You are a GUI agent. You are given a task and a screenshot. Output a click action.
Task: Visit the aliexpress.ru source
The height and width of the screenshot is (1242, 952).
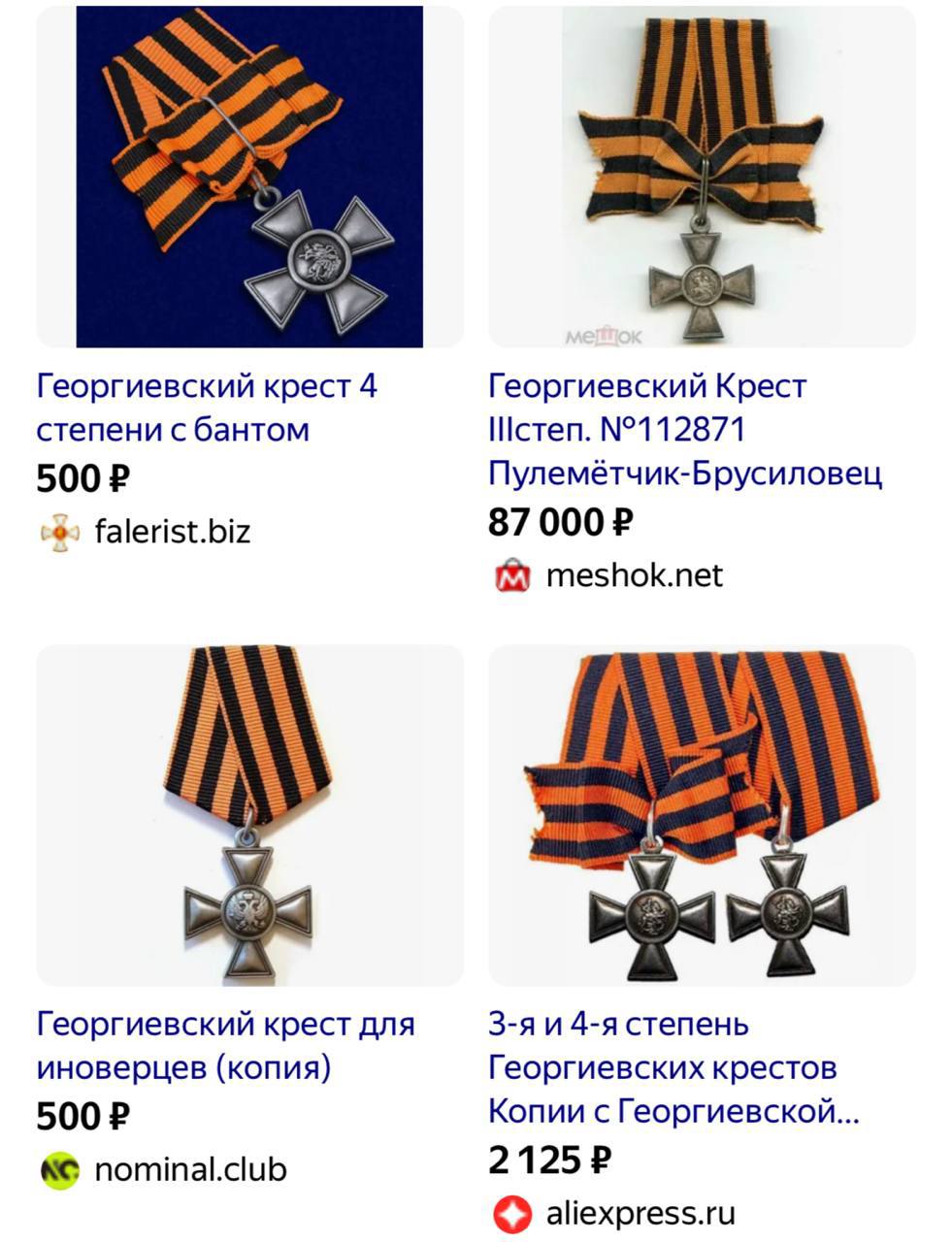click(640, 1213)
